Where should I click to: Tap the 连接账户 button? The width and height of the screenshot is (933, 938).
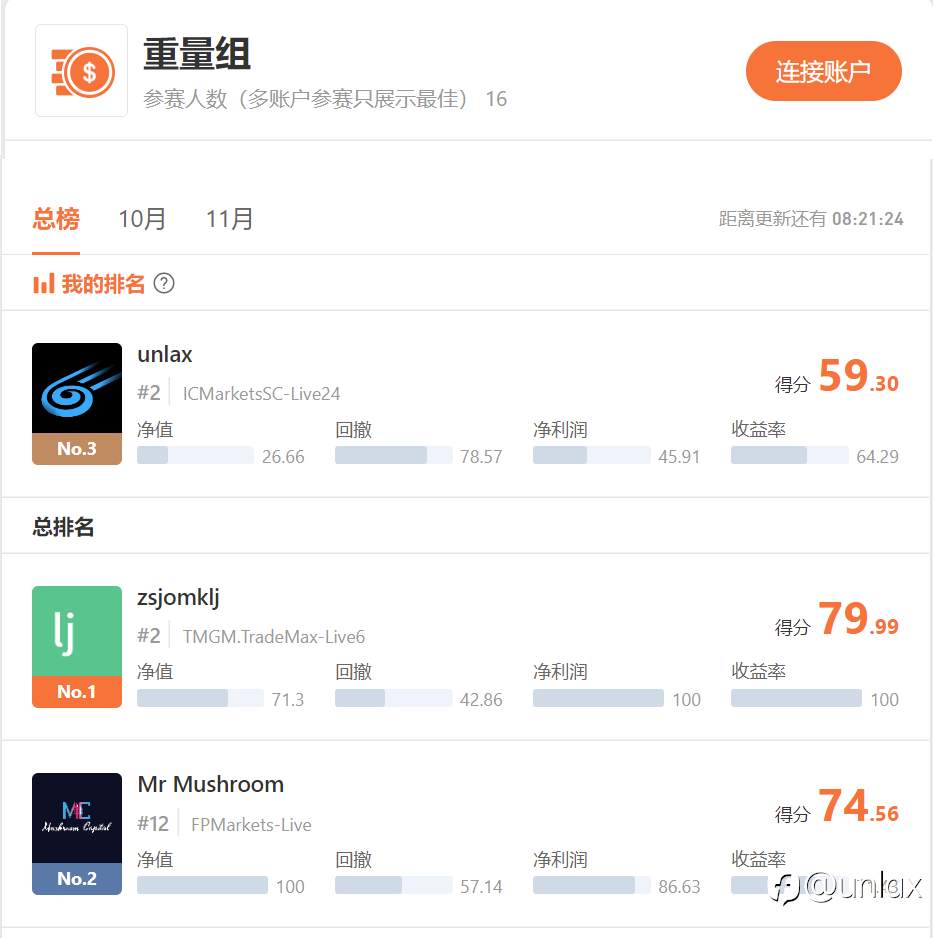coord(823,72)
